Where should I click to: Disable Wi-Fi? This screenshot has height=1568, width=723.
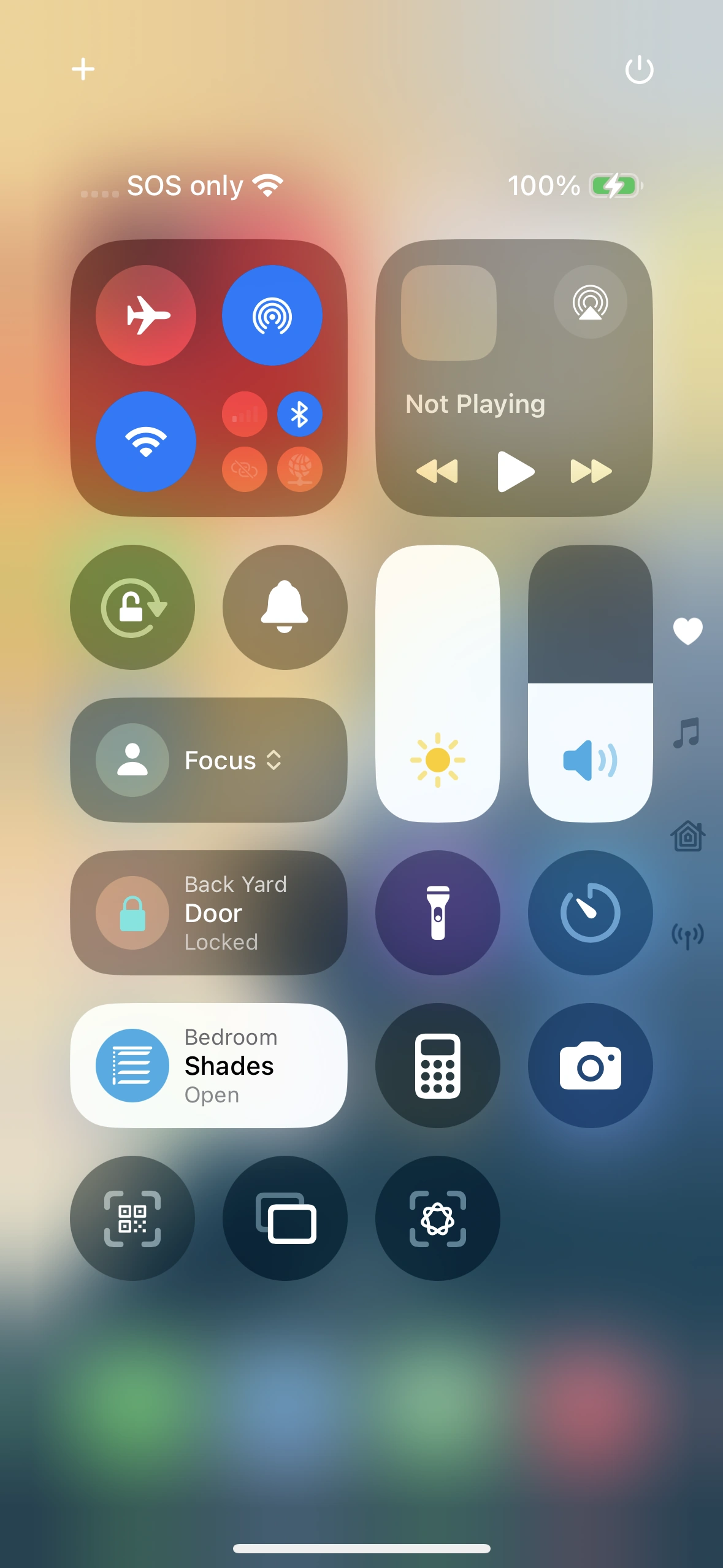(x=146, y=442)
